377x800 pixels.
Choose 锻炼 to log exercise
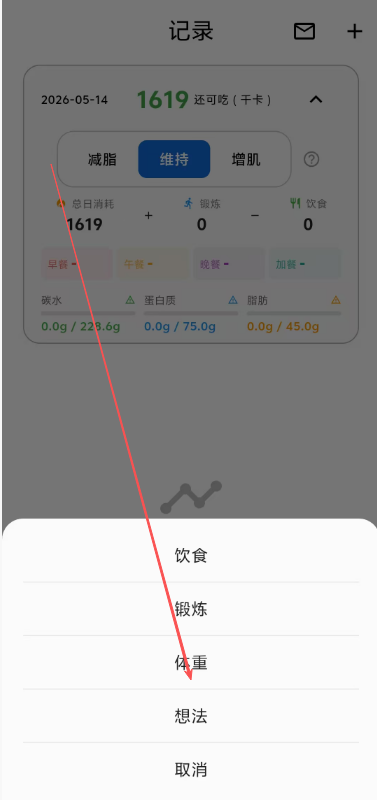[191, 609]
